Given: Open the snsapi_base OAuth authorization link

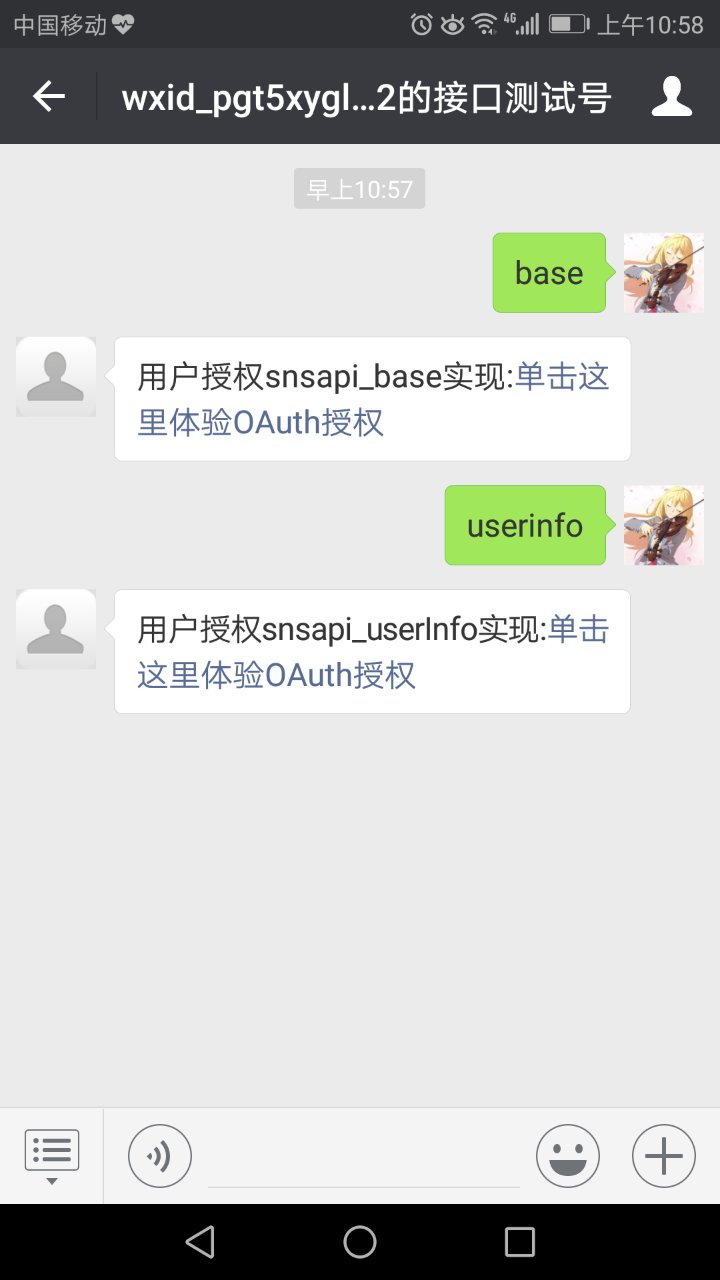Looking at the screenshot, I should tap(373, 400).
